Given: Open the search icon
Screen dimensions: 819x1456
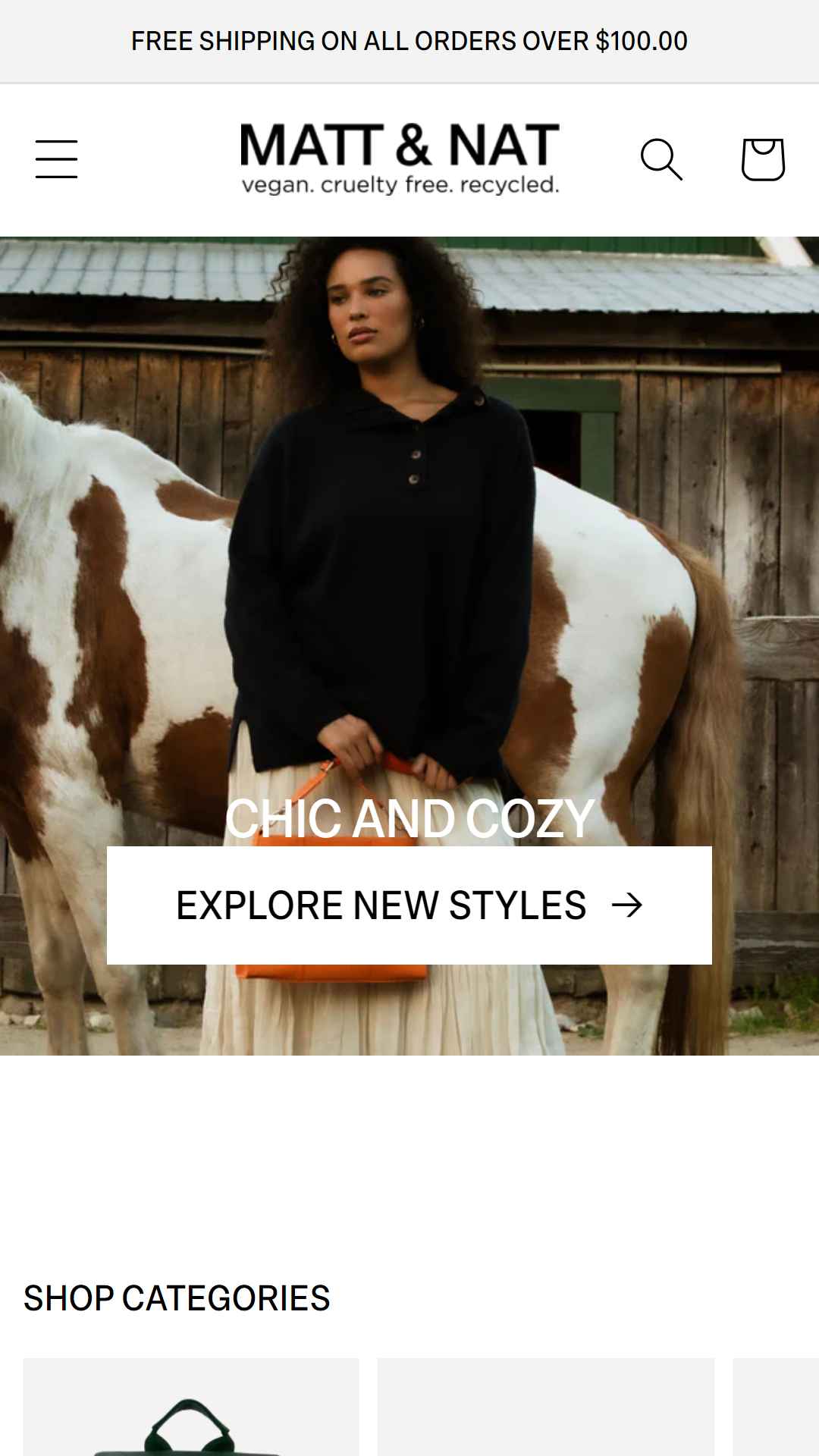Looking at the screenshot, I should point(661,159).
